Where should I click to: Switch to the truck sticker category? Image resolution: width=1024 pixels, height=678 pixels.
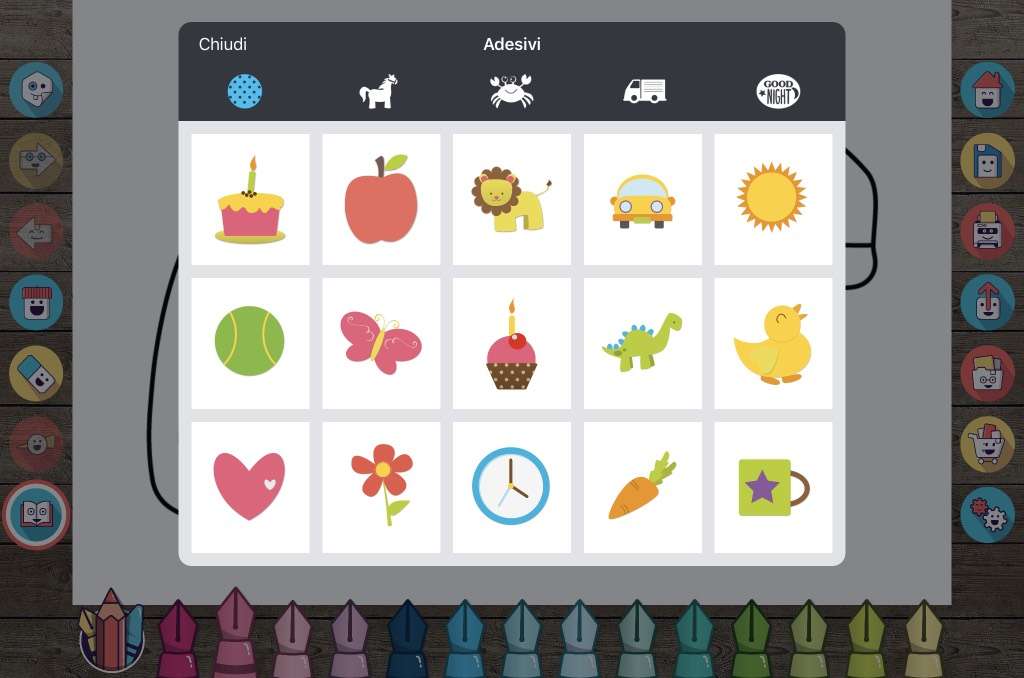click(x=644, y=92)
